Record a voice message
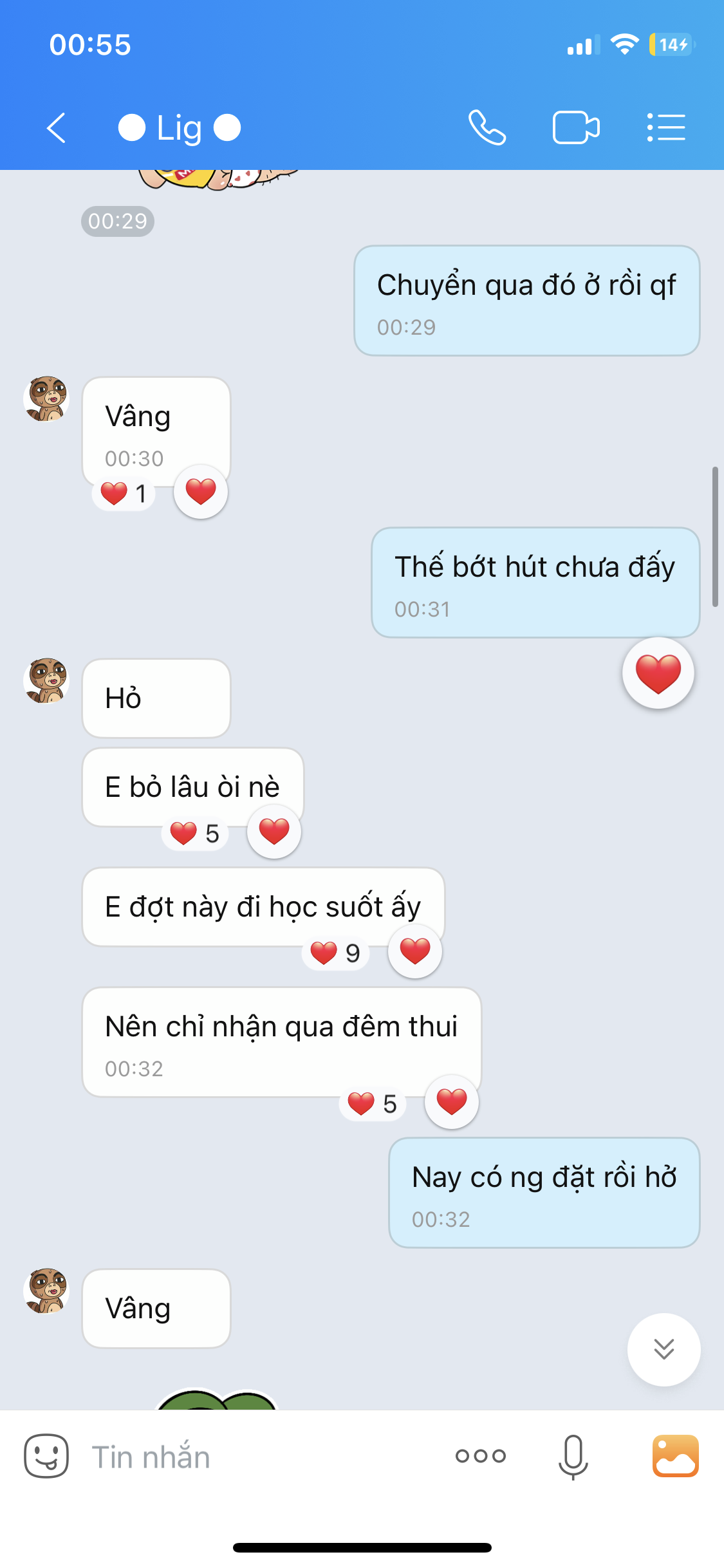 coord(573,1456)
